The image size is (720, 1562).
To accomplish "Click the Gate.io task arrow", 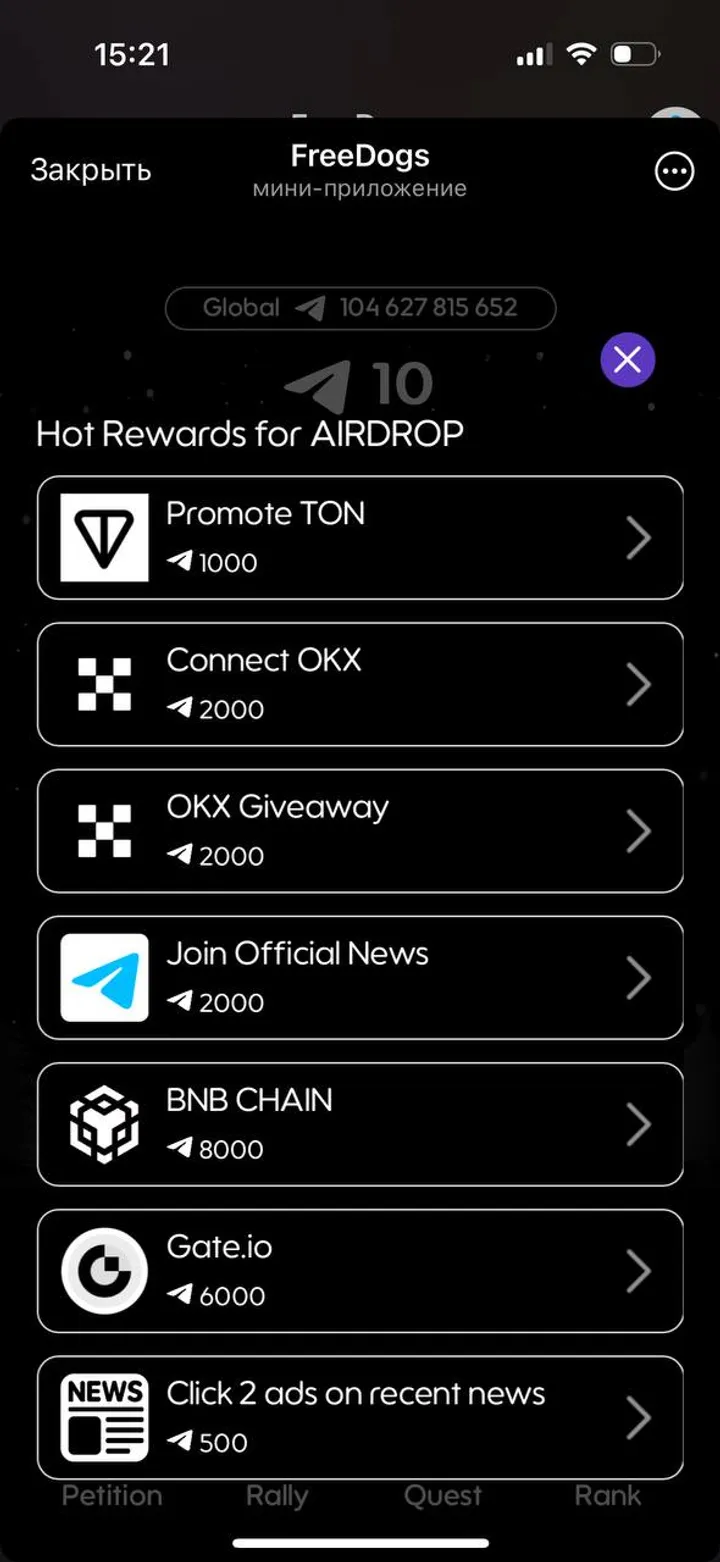I will (641, 1269).
